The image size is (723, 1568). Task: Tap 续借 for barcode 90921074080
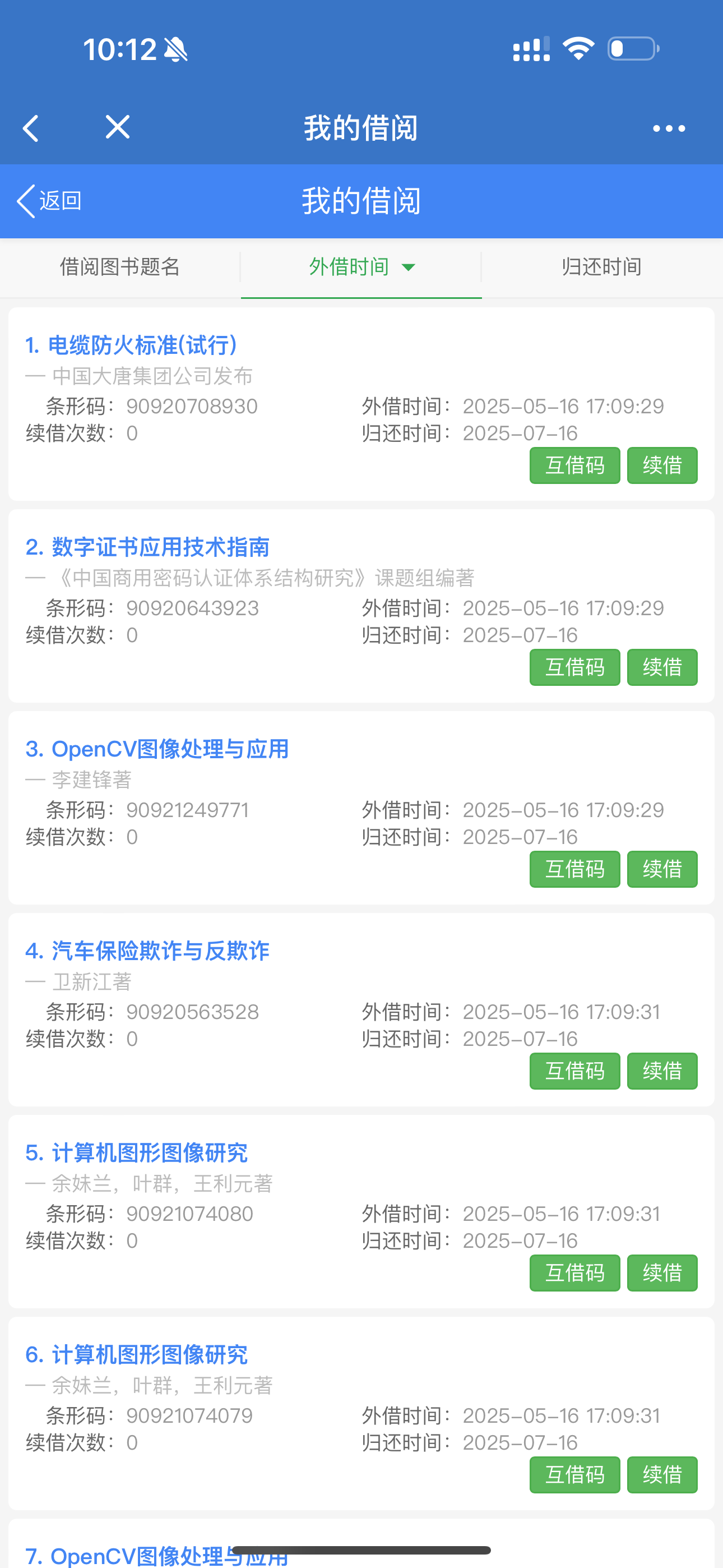coord(661,1273)
